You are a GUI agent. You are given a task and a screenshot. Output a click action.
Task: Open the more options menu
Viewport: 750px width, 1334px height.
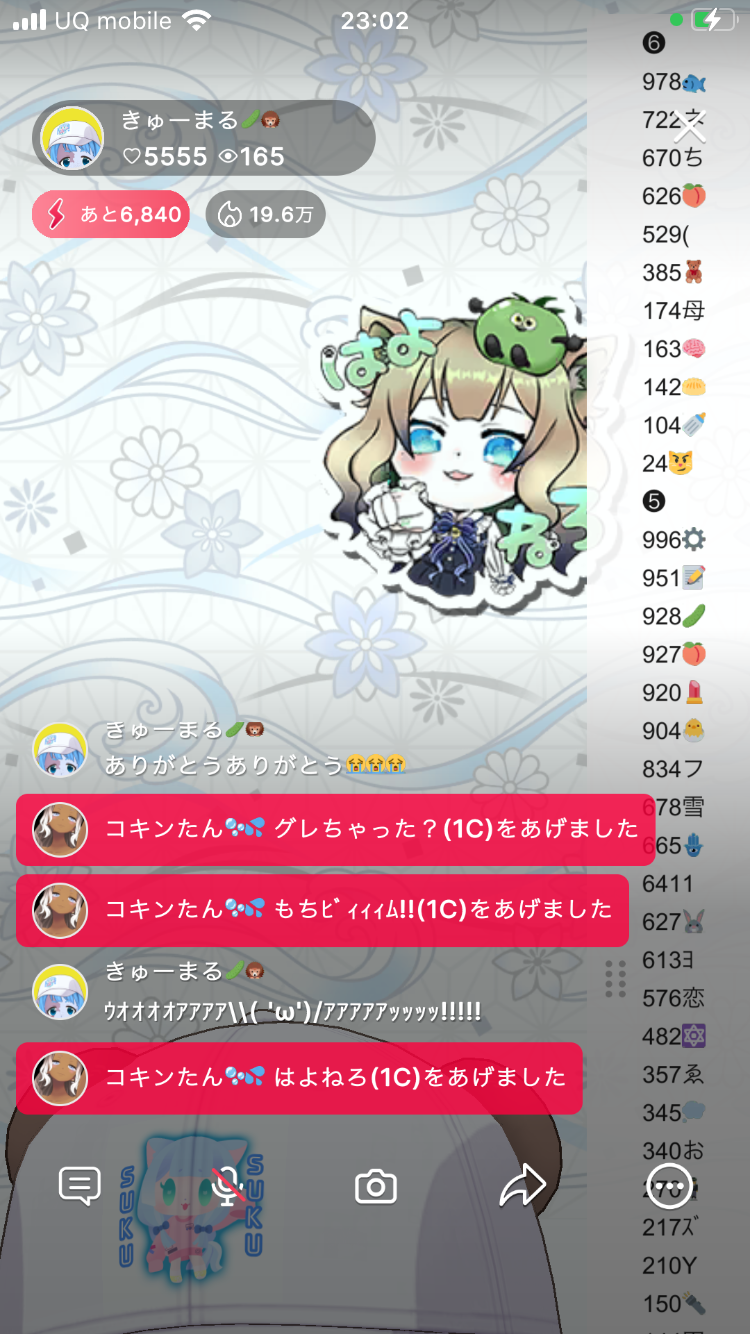pyautogui.click(x=668, y=1186)
